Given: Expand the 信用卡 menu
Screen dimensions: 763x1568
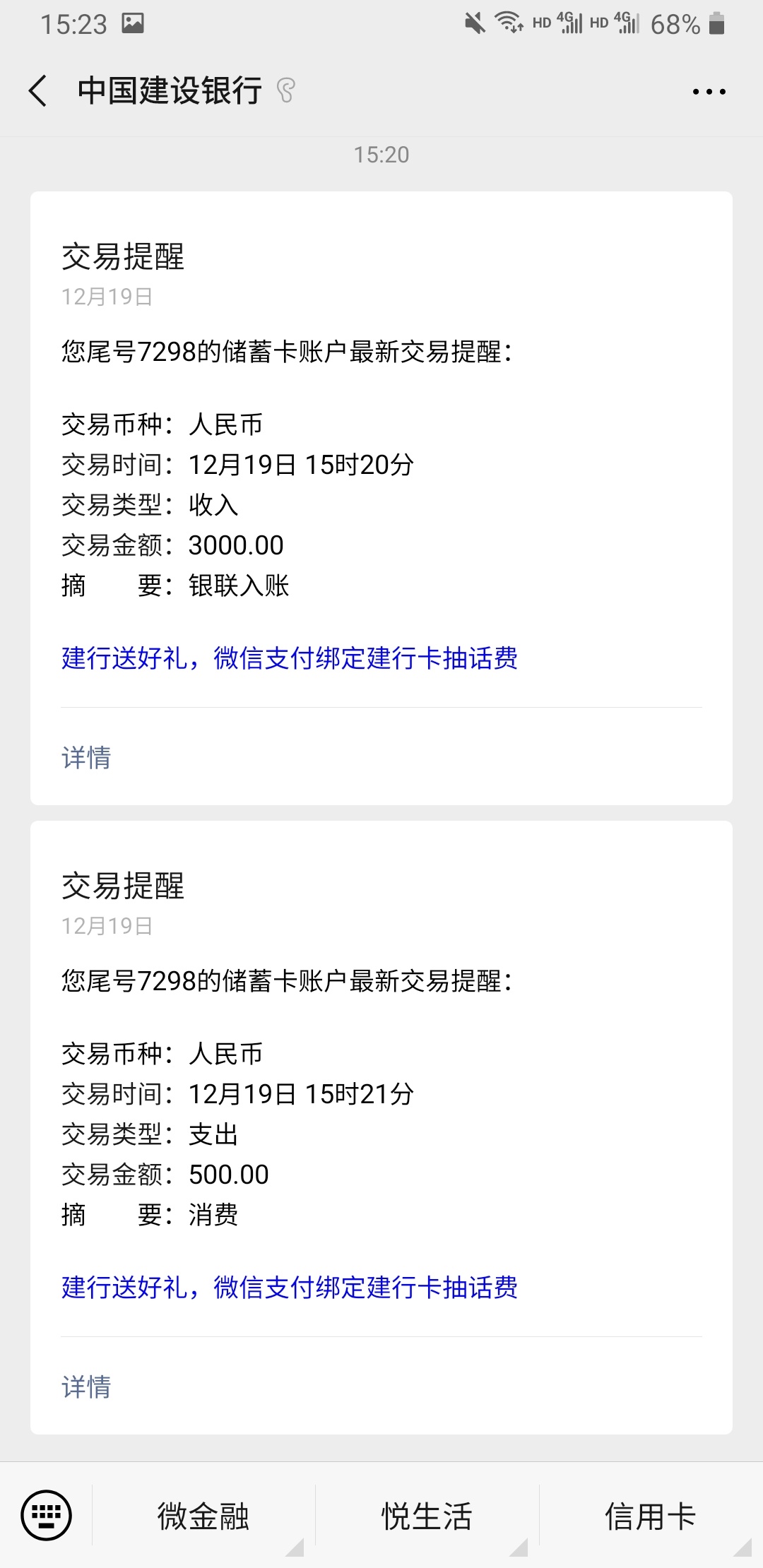Looking at the screenshot, I should tap(651, 1516).
